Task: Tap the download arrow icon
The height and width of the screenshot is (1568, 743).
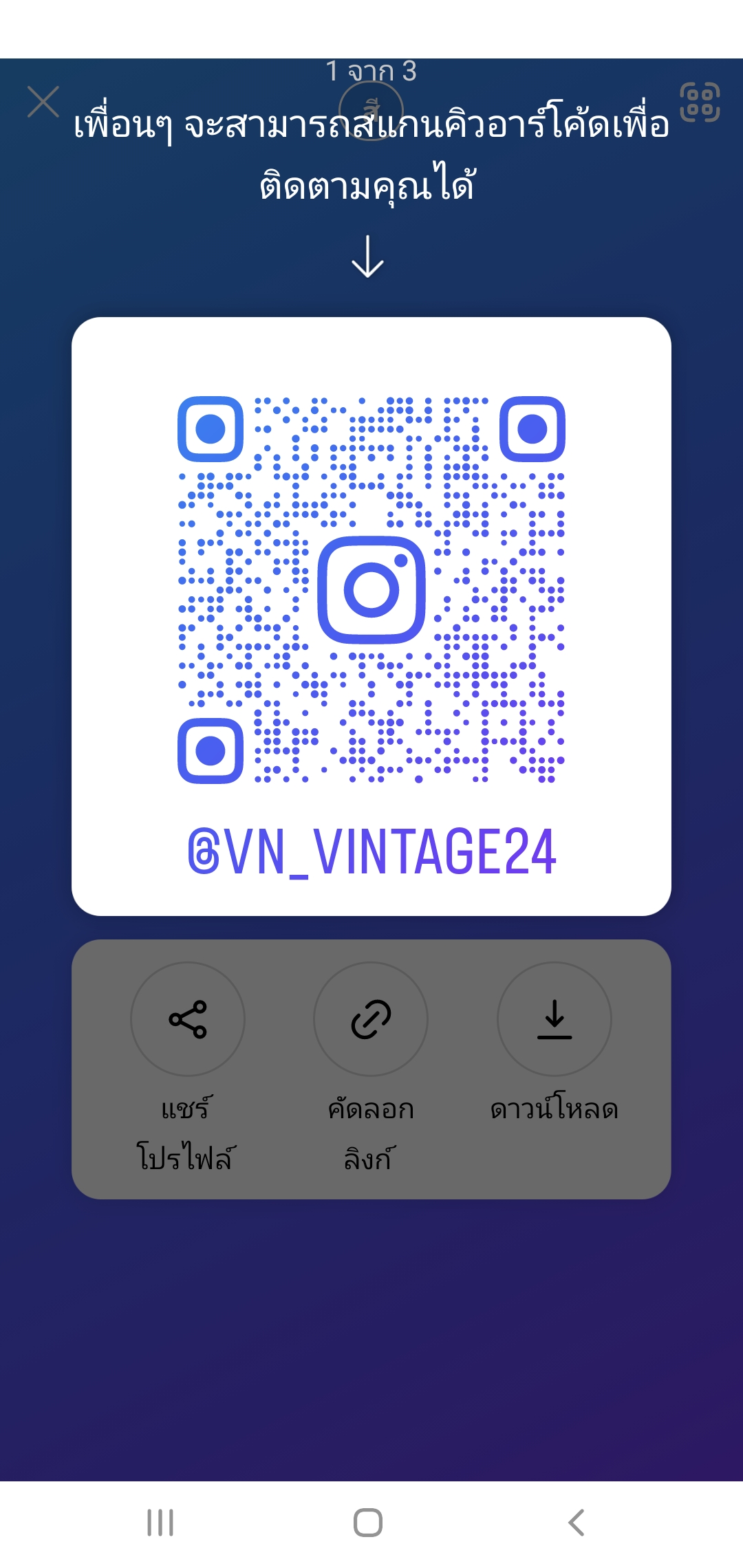Action: click(x=554, y=1020)
